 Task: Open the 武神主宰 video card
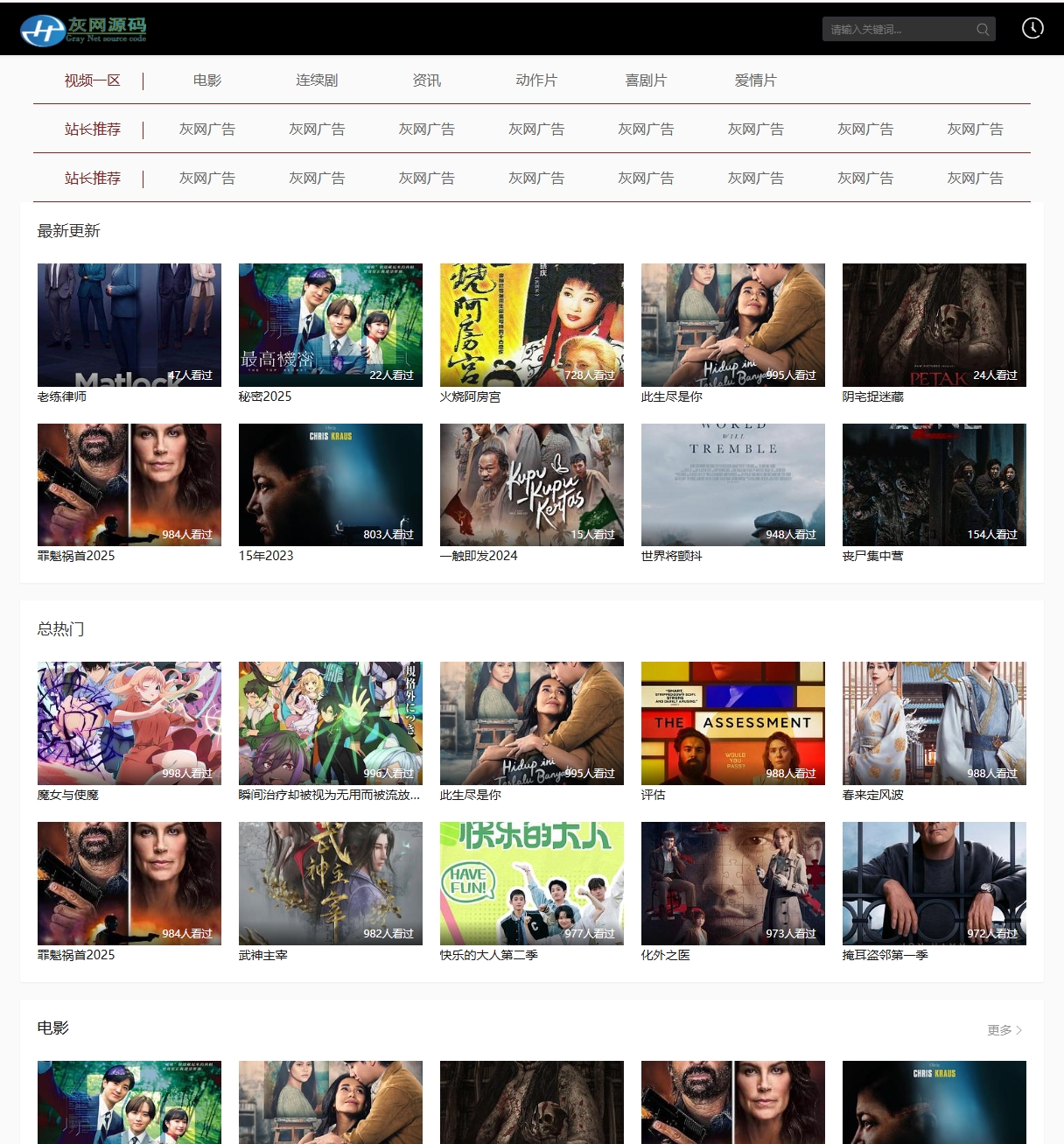[x=331, y=883]
